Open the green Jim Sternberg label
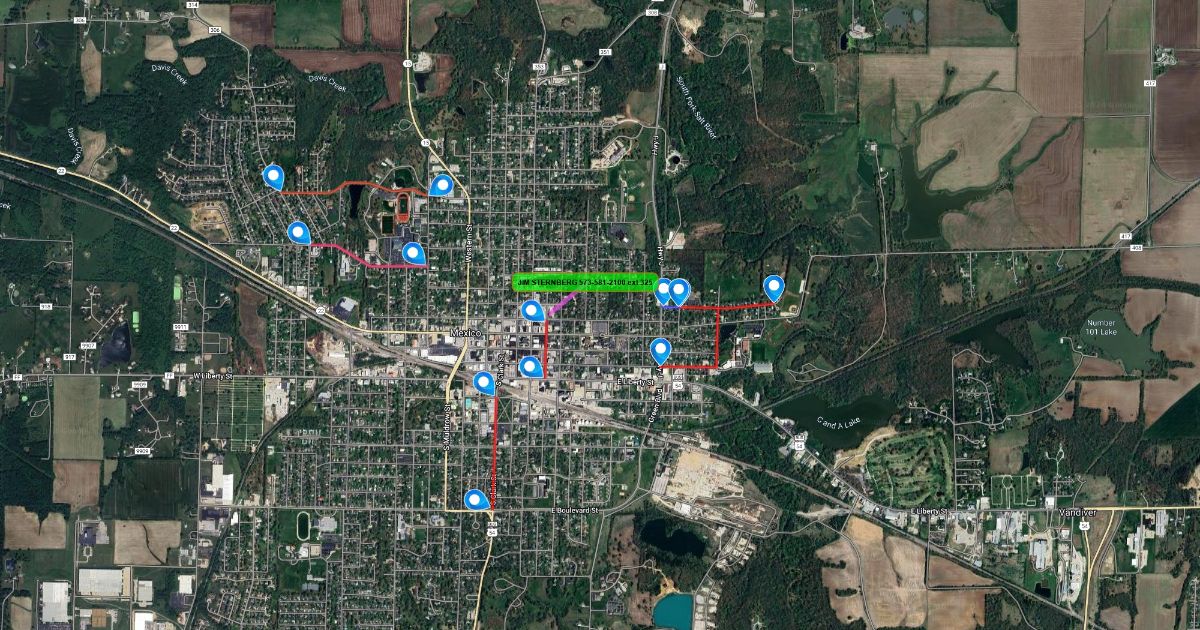Screen dimensions: 1200x630 pyautogui.click(x=585, y=283)
